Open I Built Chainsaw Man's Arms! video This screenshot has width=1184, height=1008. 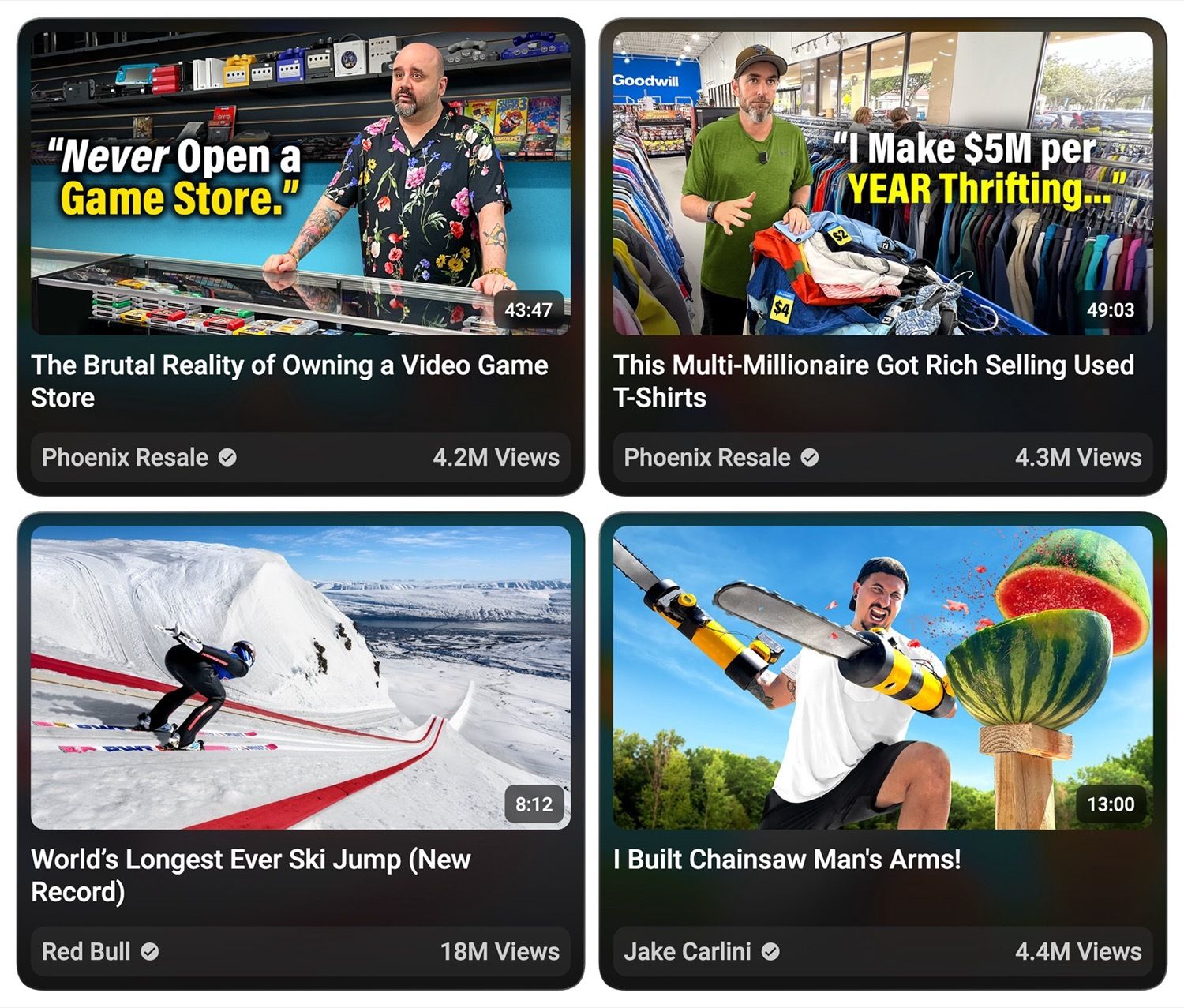(882, 677)
